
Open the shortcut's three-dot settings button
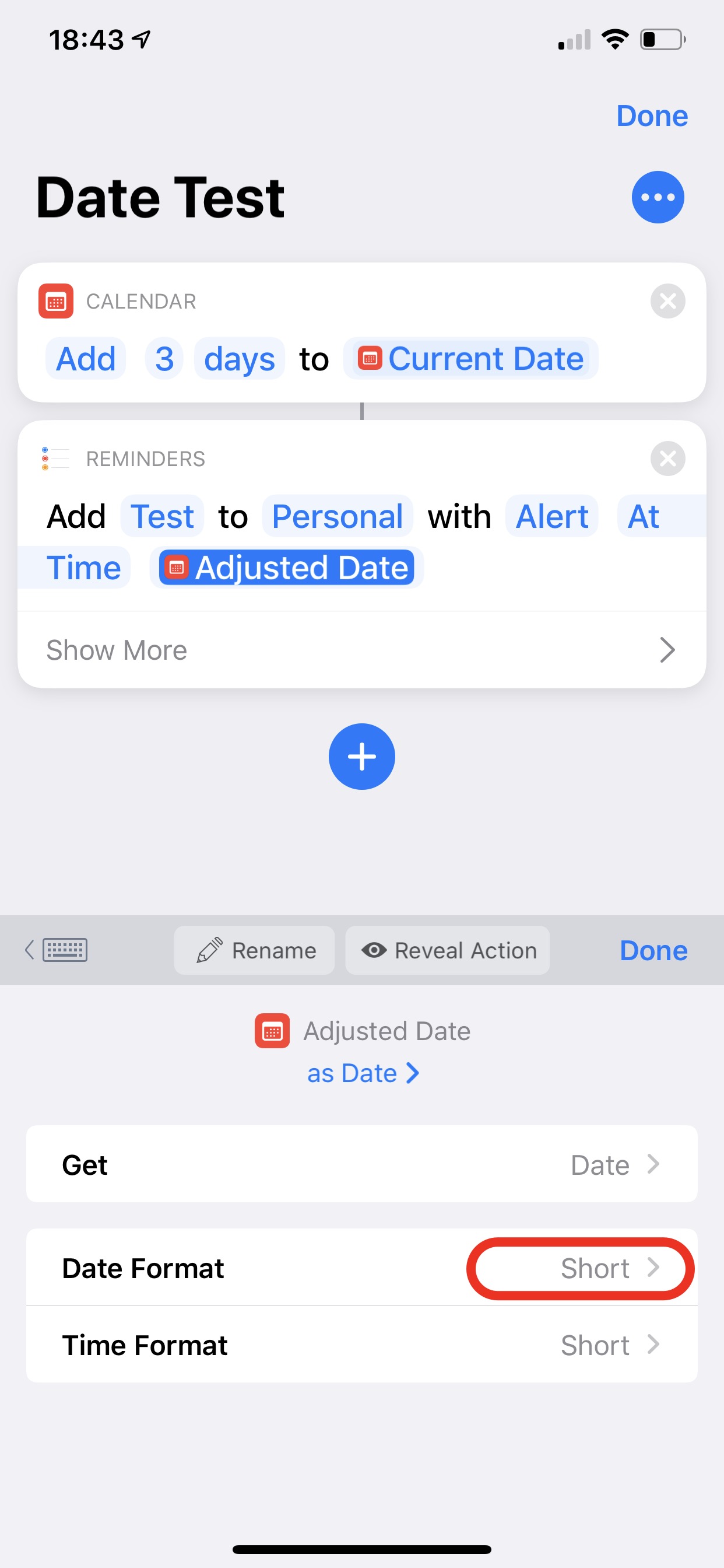tap(658, 197)
